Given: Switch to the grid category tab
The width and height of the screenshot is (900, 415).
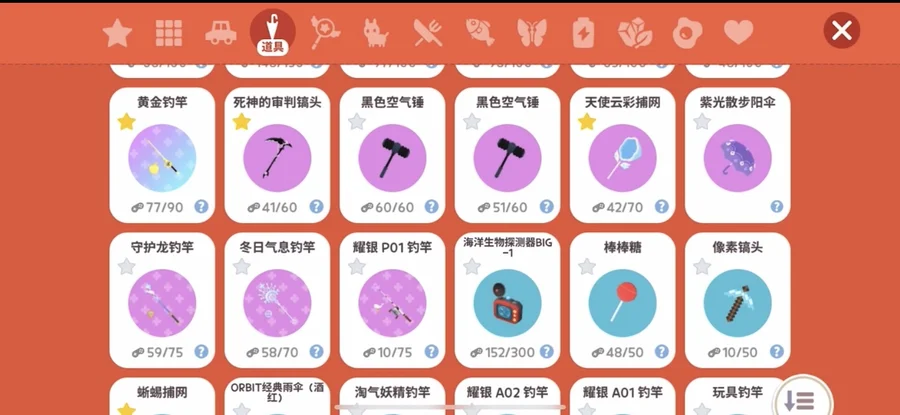Looking at the screenshot, I should (169, 34).
